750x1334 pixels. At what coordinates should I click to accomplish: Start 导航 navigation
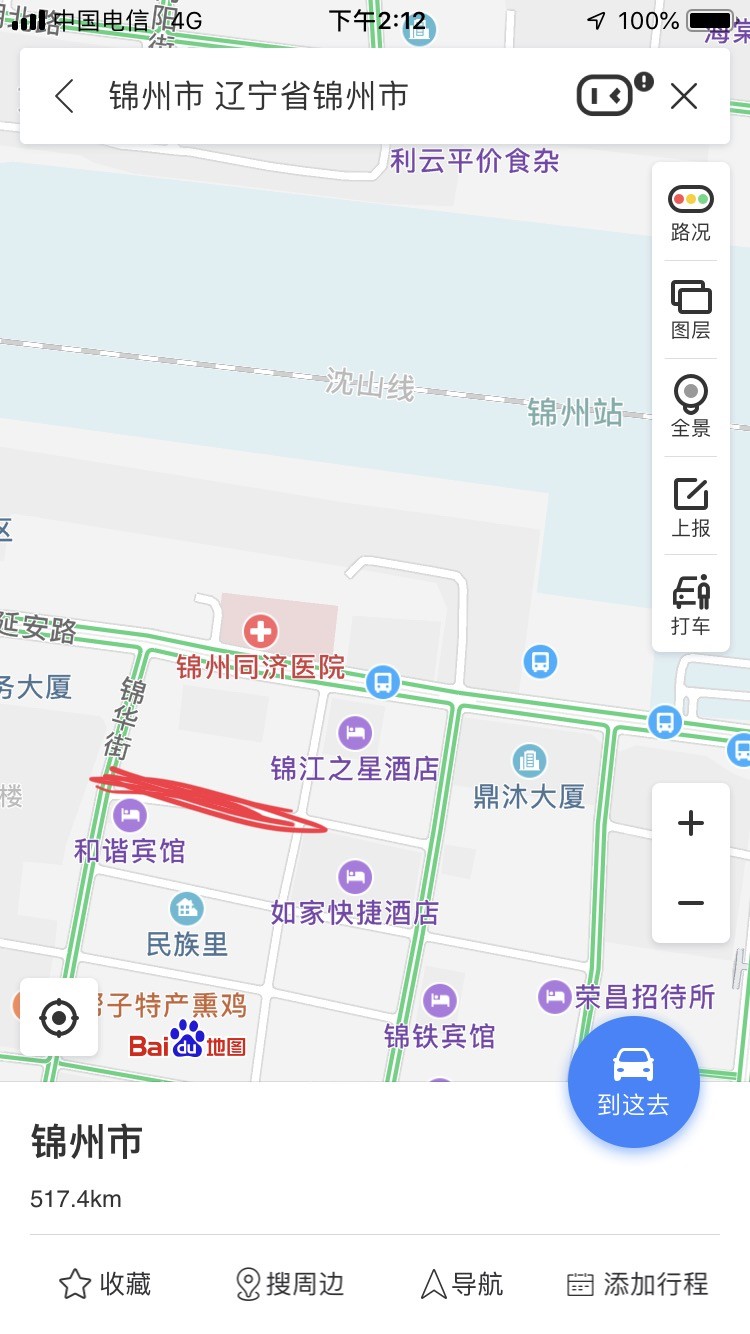pyautogui.click(x=461, y=1284)
